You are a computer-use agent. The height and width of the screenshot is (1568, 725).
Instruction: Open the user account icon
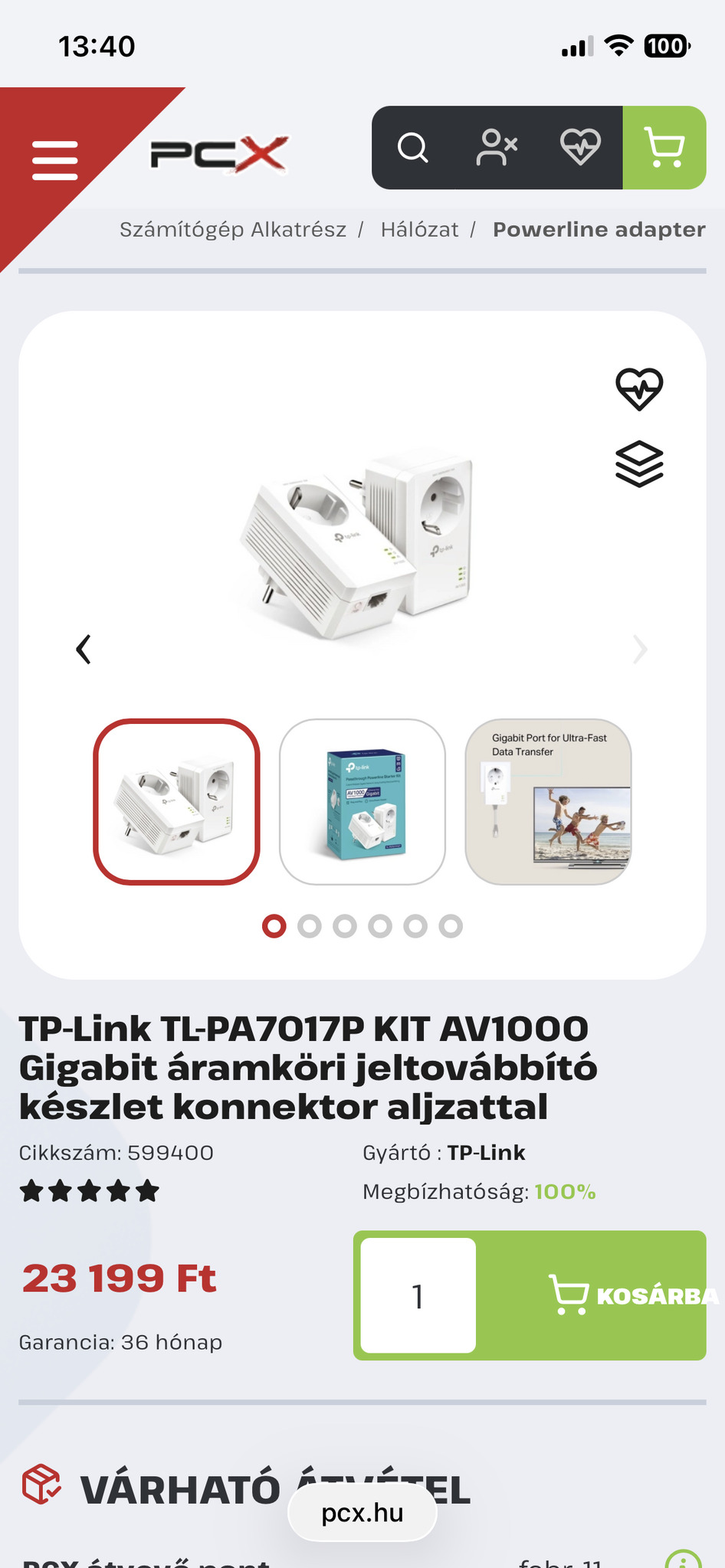(497, 147)
